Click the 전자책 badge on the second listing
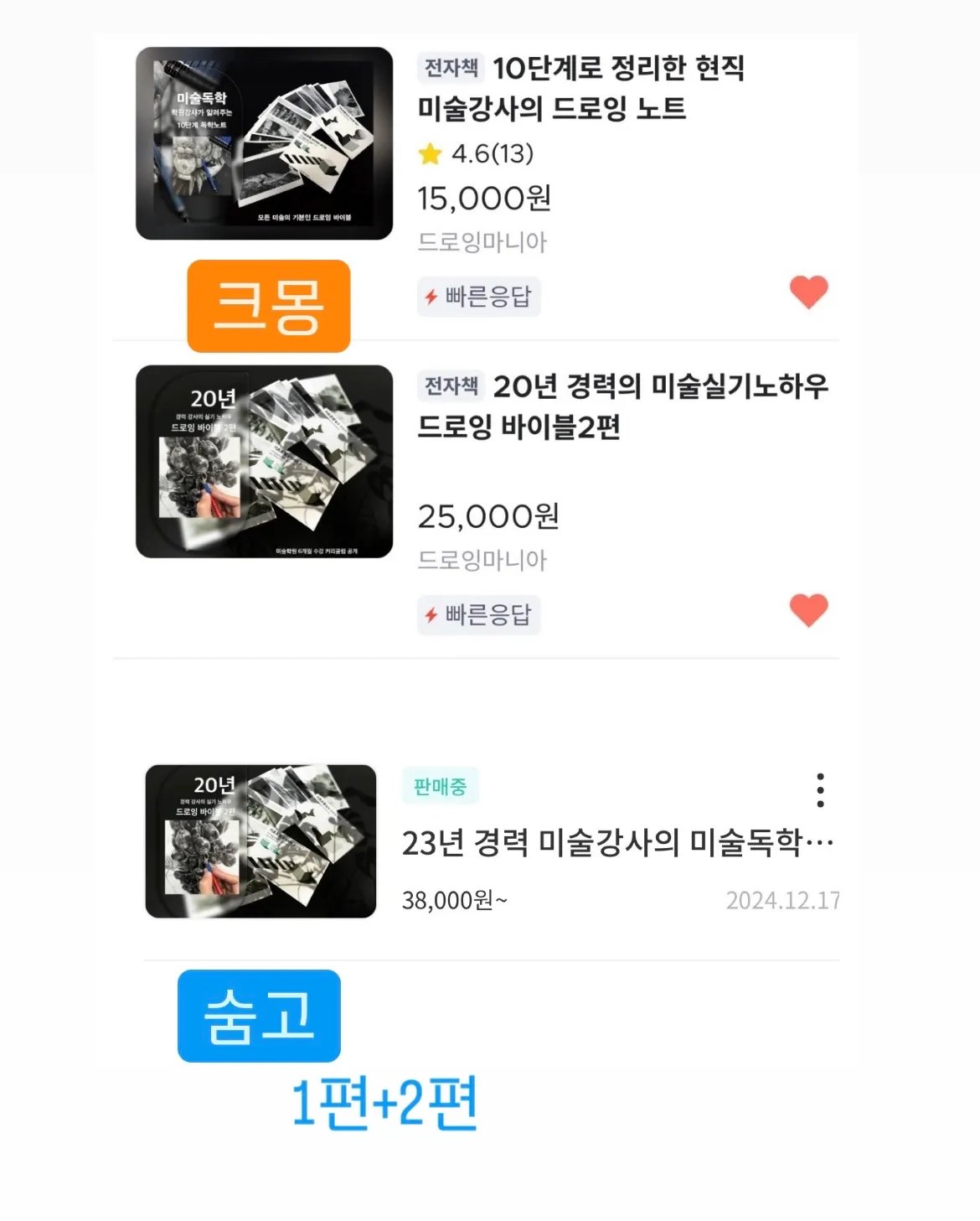The image size is (980, 1221). click(451, 384)
